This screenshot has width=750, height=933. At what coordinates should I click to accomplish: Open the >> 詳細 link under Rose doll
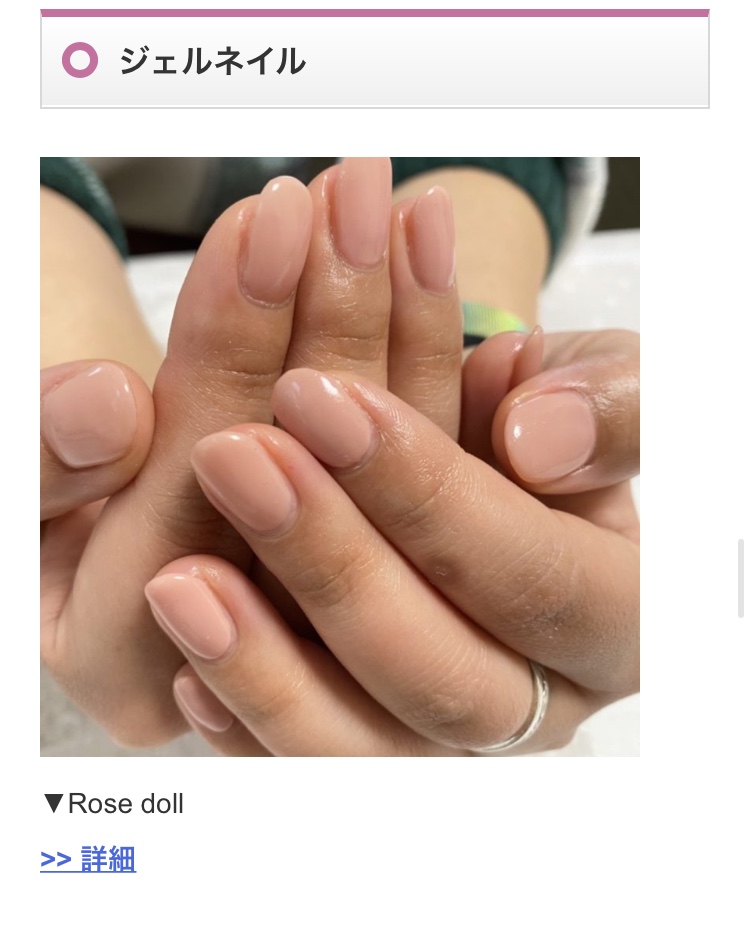click(88, 860)
